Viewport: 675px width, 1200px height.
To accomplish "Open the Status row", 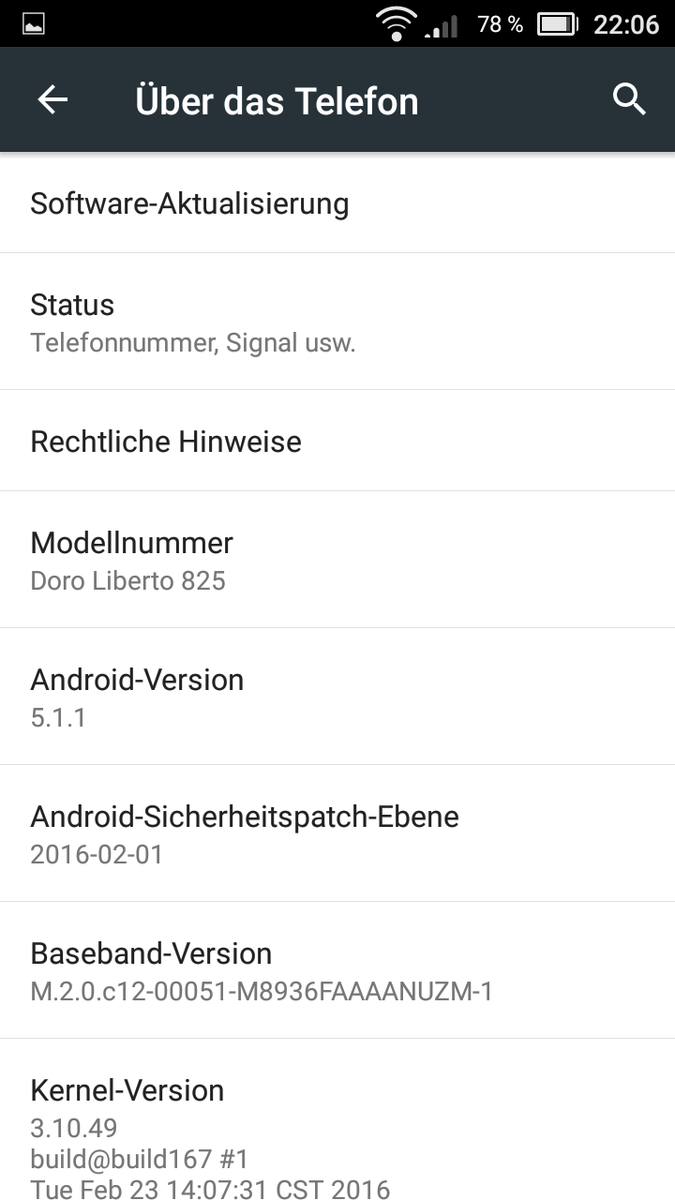I will 337,322.
